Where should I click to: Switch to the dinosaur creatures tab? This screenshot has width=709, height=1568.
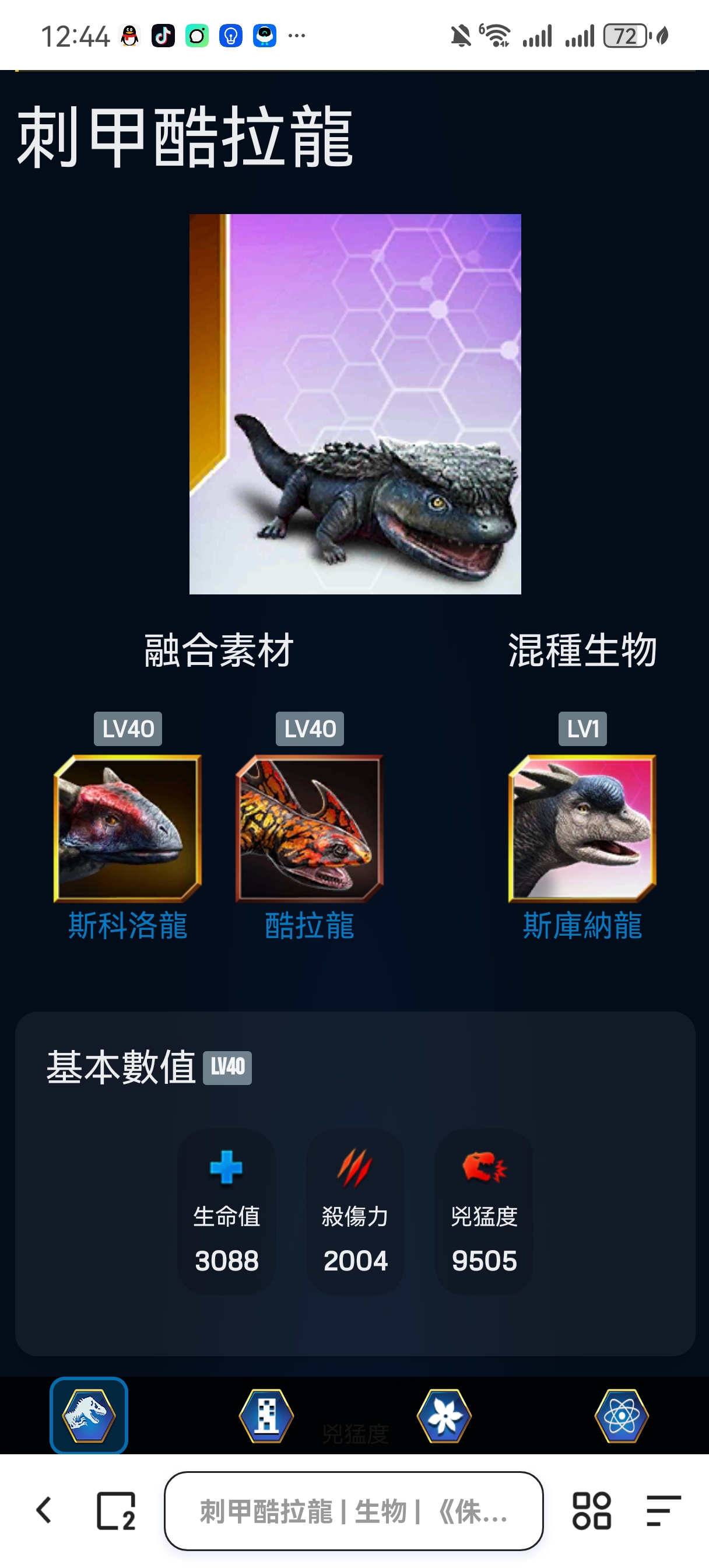(x=89, y=1415)
